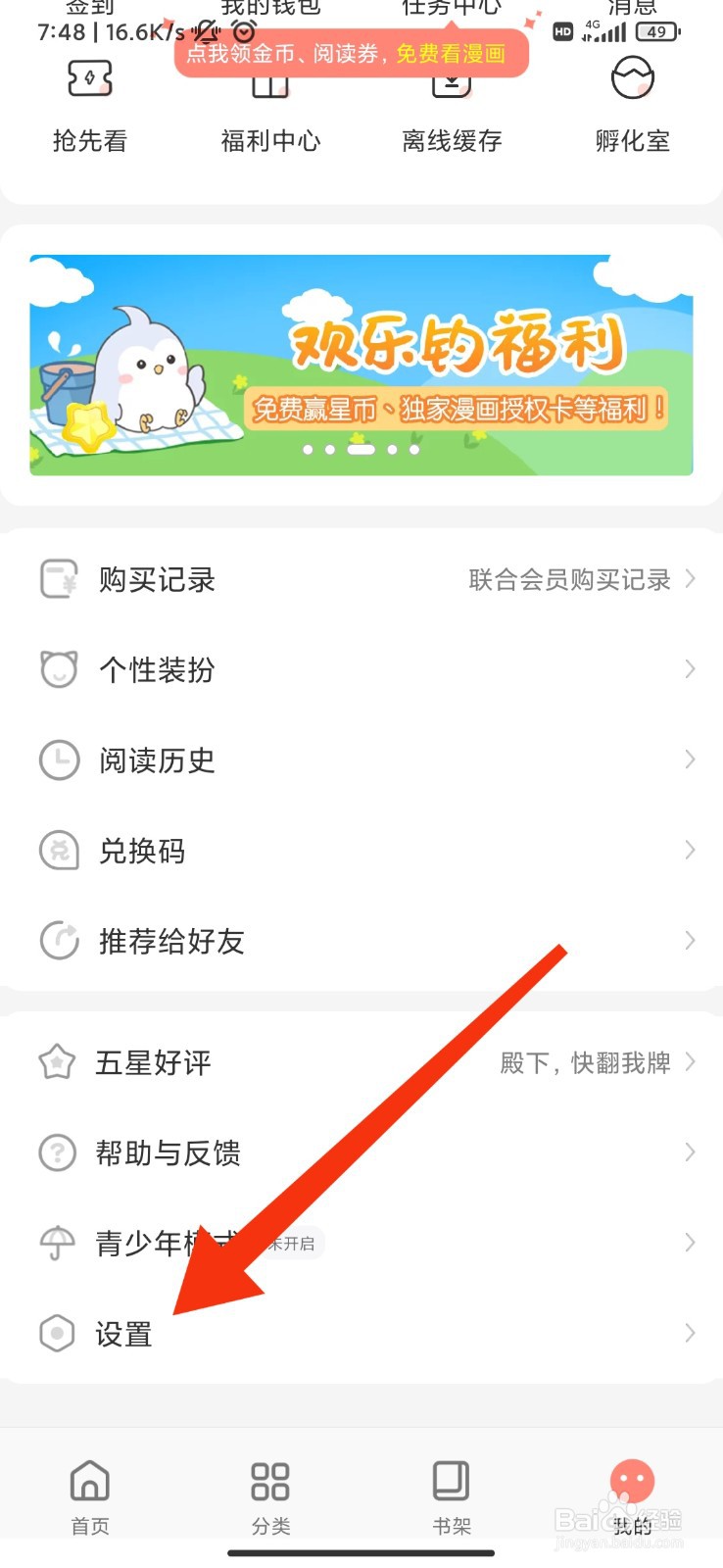Viewport: 723px width, 1568px height.
Task: Tap the home 首页 navigation toggle
Action: click(89, 1496)
